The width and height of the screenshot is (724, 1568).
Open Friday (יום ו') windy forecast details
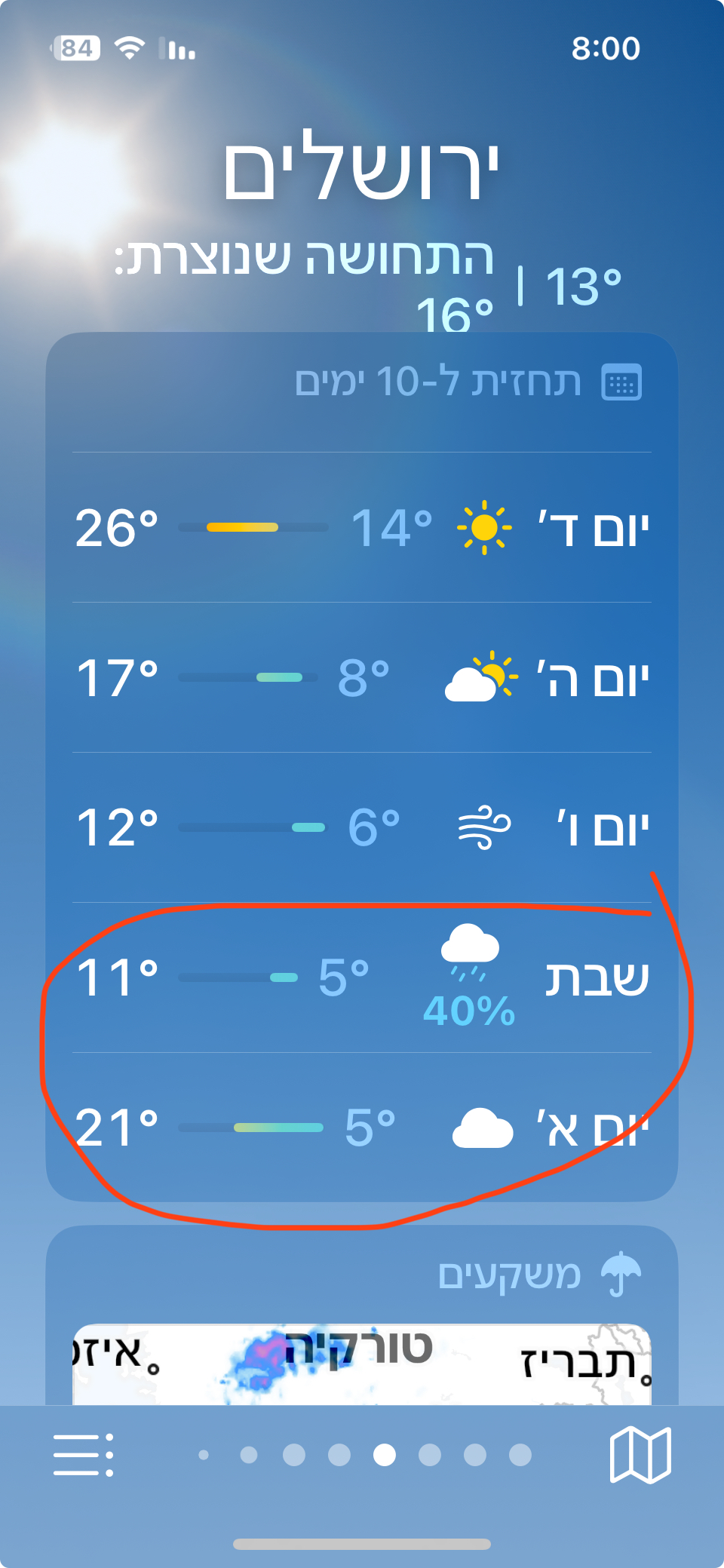362,827
